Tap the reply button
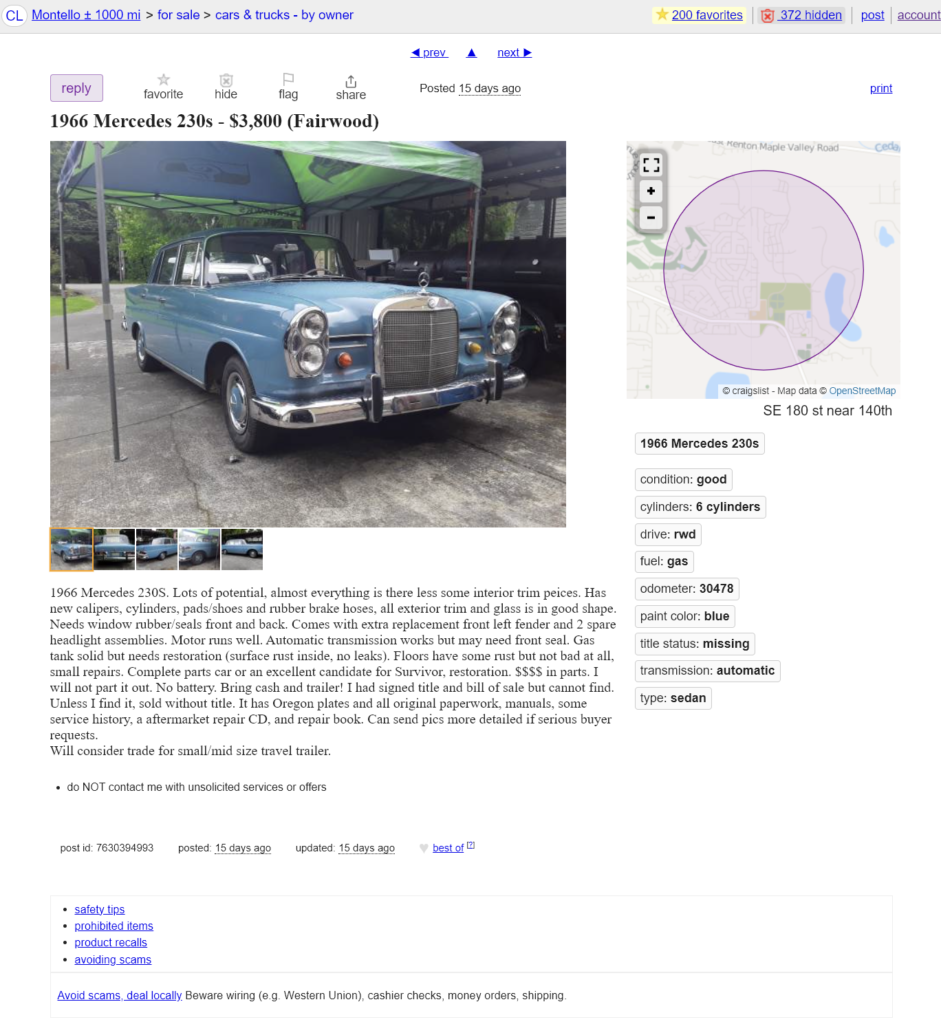 76,88
